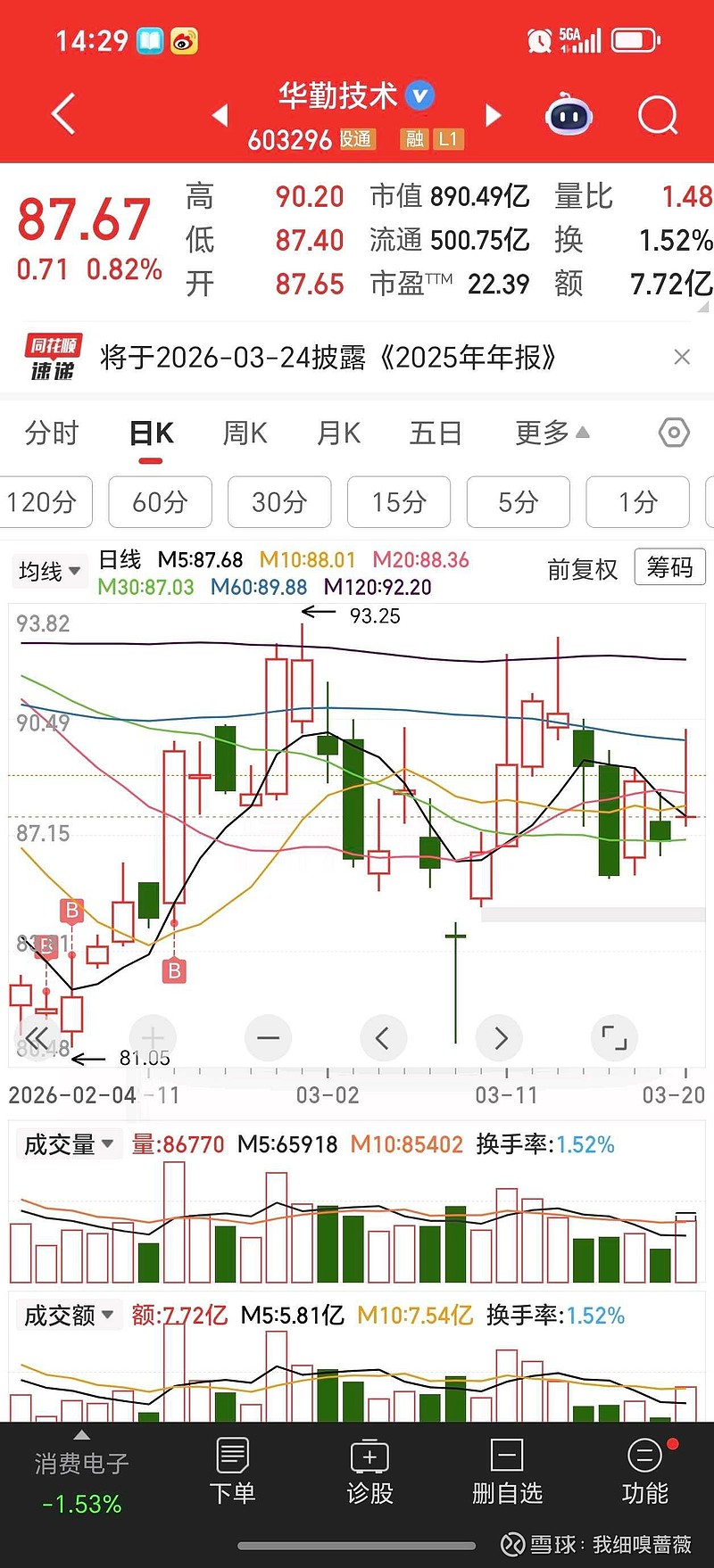Open the search magnifier icon

pos(658,116)
